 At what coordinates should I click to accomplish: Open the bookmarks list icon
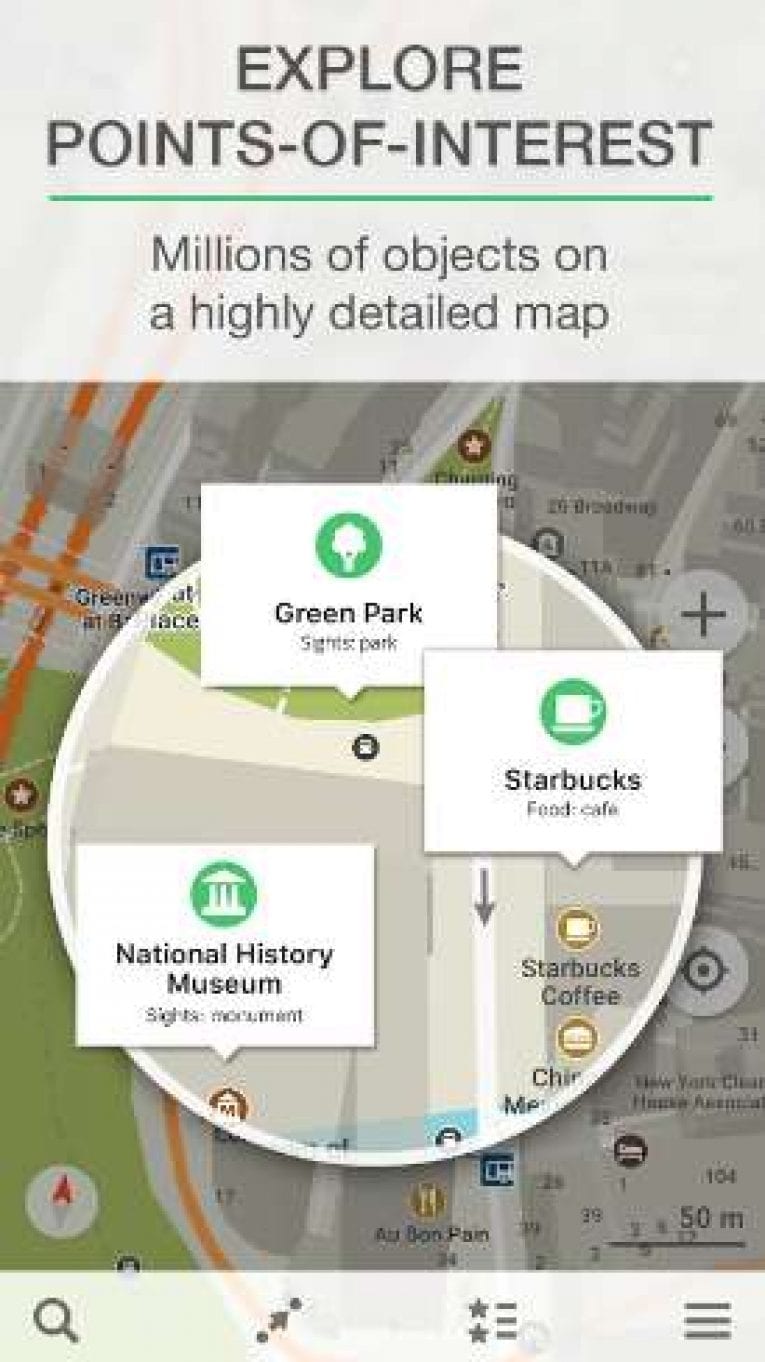pyautogui.click(x=490, y=1318)
